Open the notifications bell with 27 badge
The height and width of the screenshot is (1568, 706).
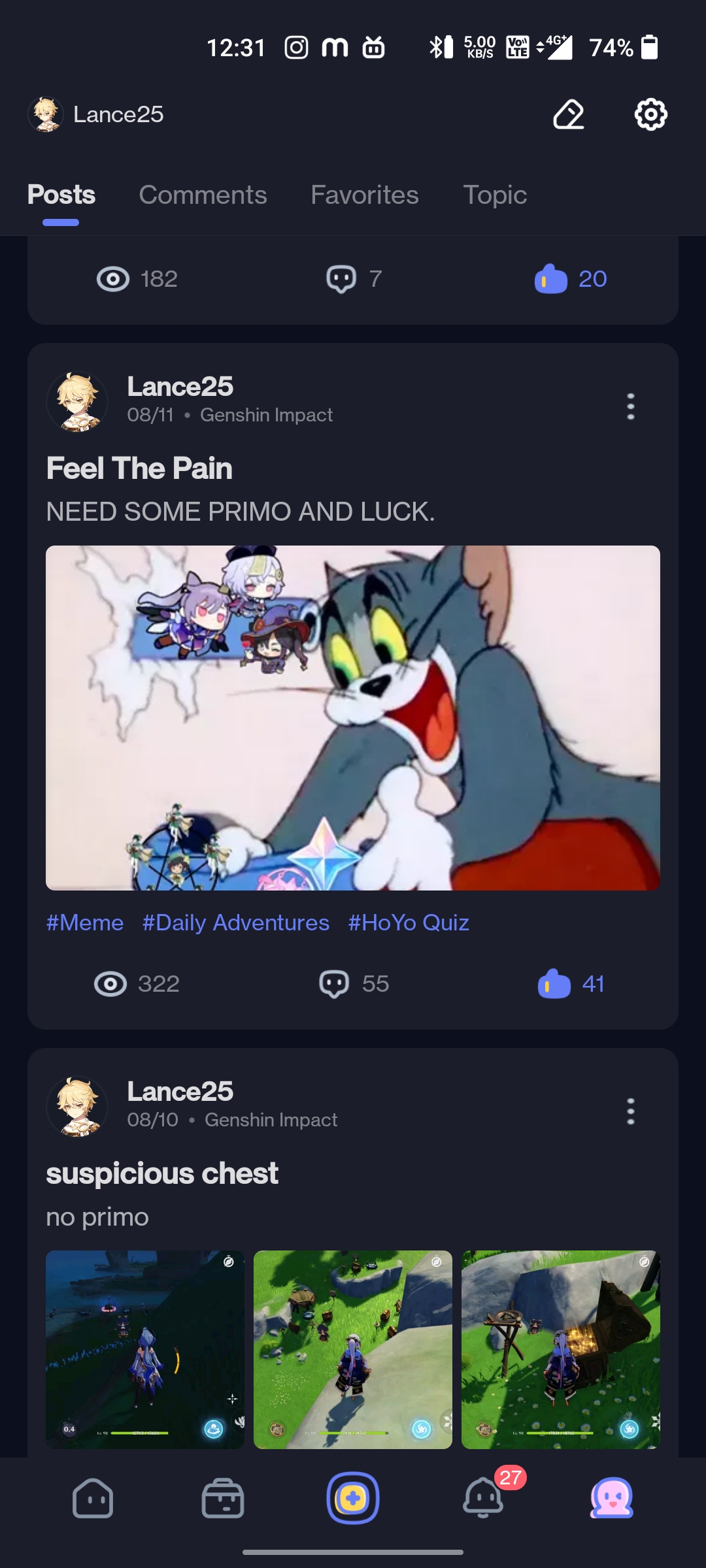click(x=484, y=1496)
